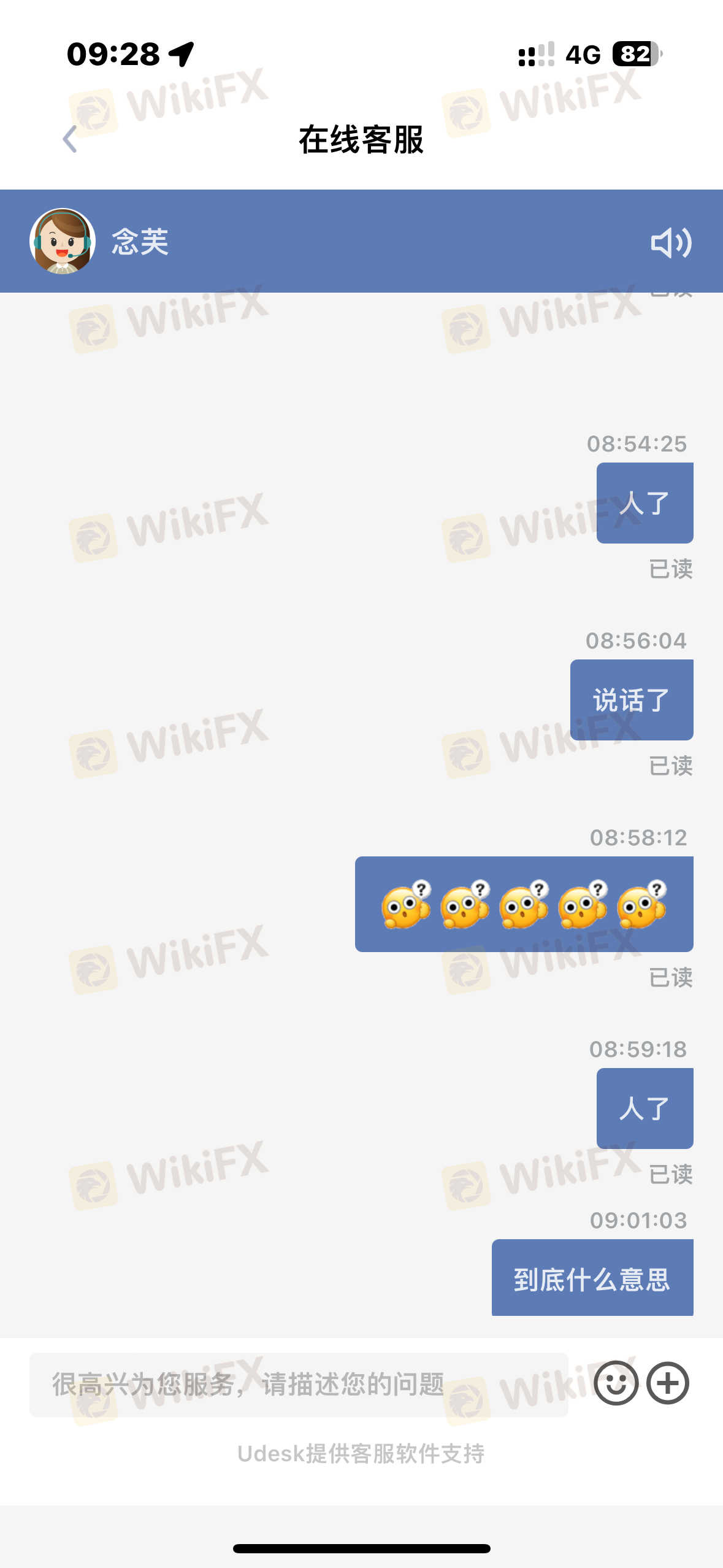Go back from the 在线客服 chat
The image size is (723, 1568).
[70, 139]
